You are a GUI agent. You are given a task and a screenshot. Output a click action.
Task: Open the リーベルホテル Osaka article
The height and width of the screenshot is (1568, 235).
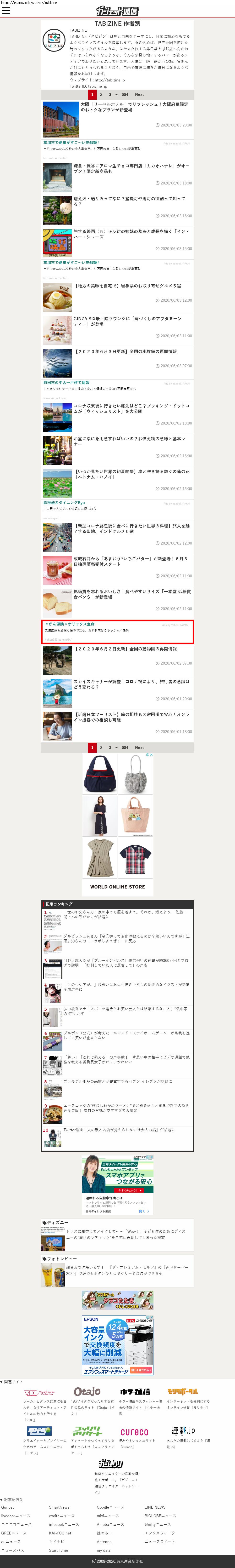135,107
